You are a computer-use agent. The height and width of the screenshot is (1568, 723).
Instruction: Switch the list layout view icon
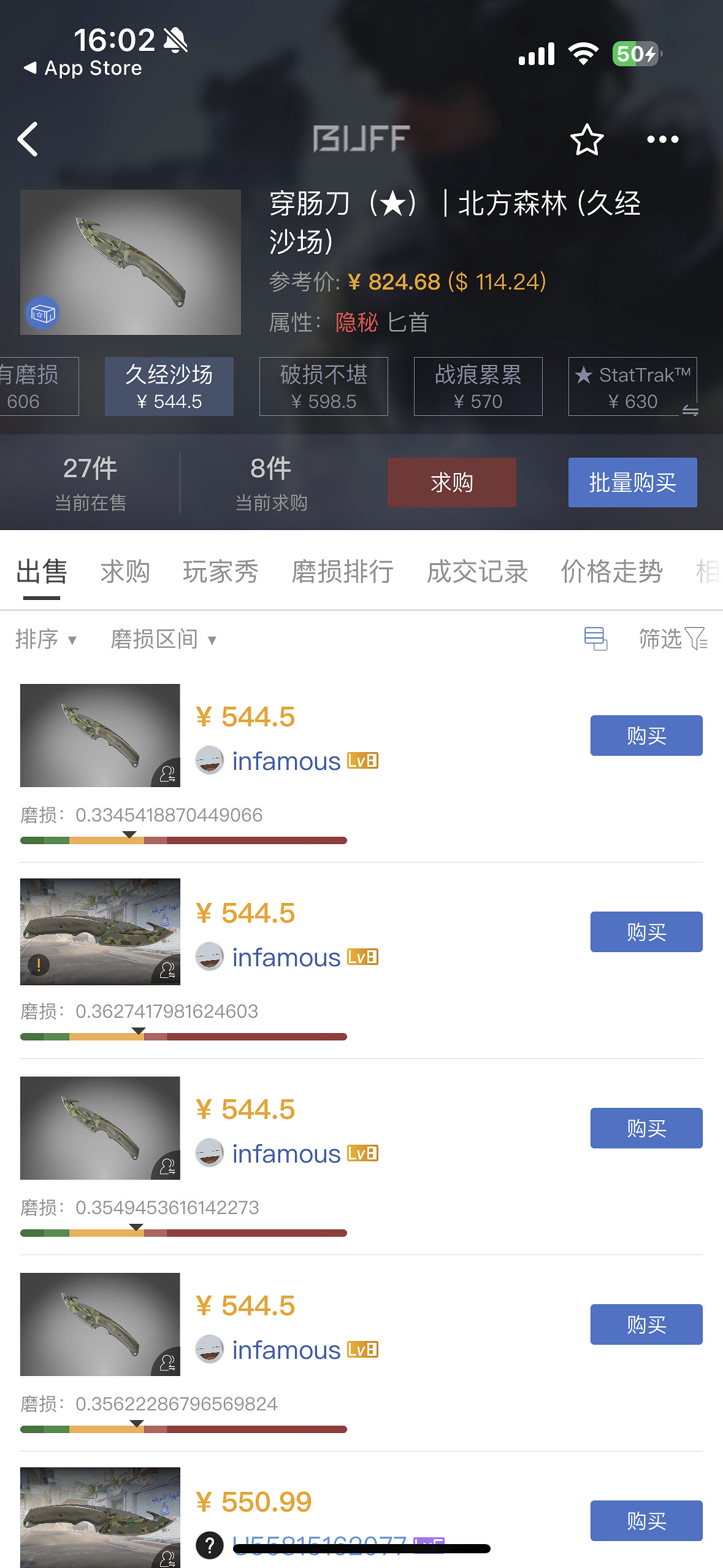coord(596,639)
